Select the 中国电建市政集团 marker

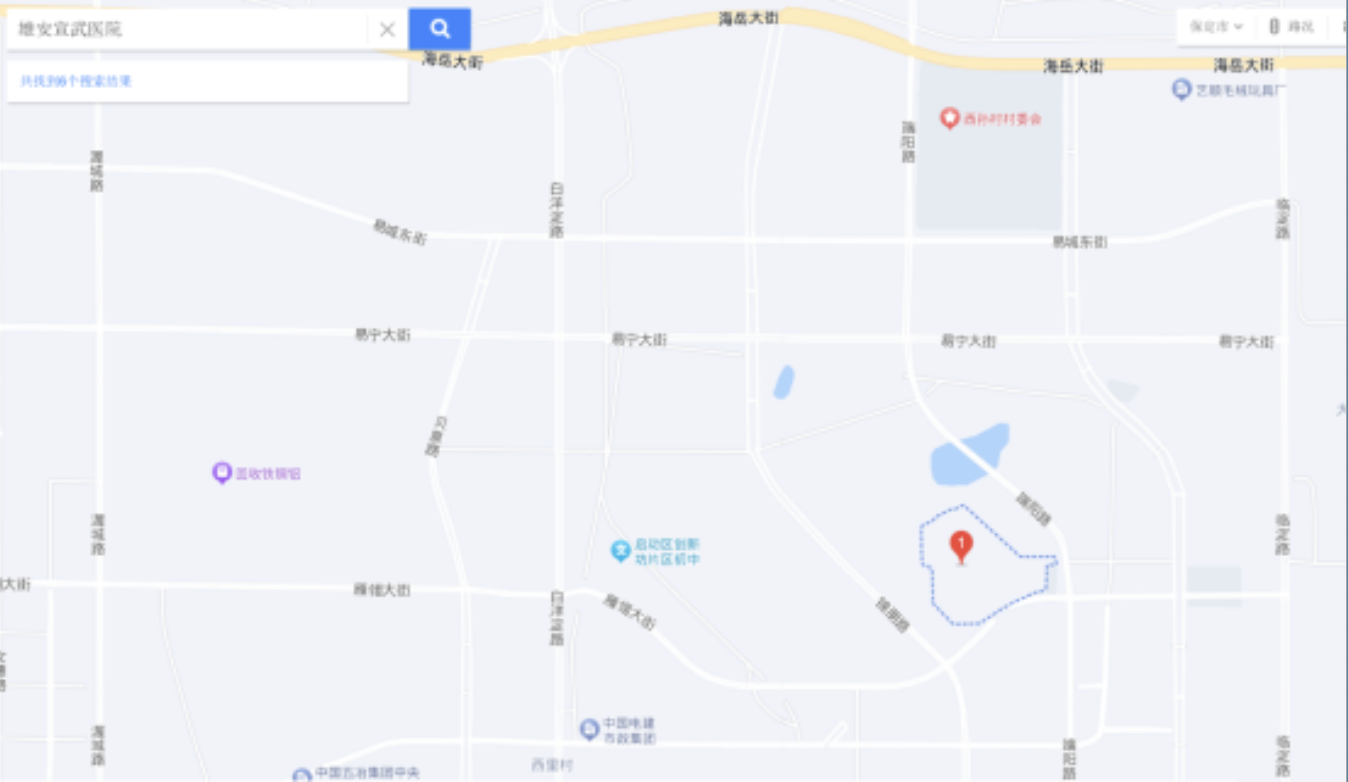pos(590,728)
